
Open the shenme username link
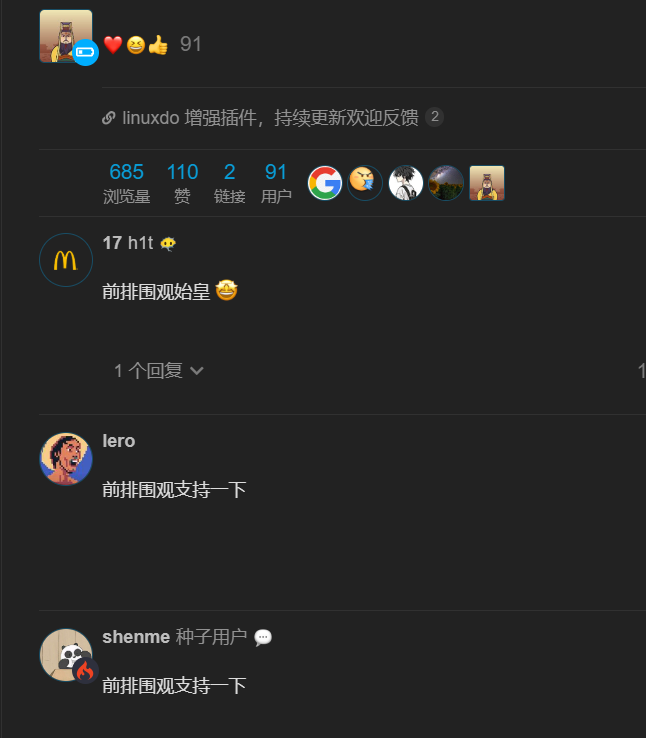click(136, 637)
